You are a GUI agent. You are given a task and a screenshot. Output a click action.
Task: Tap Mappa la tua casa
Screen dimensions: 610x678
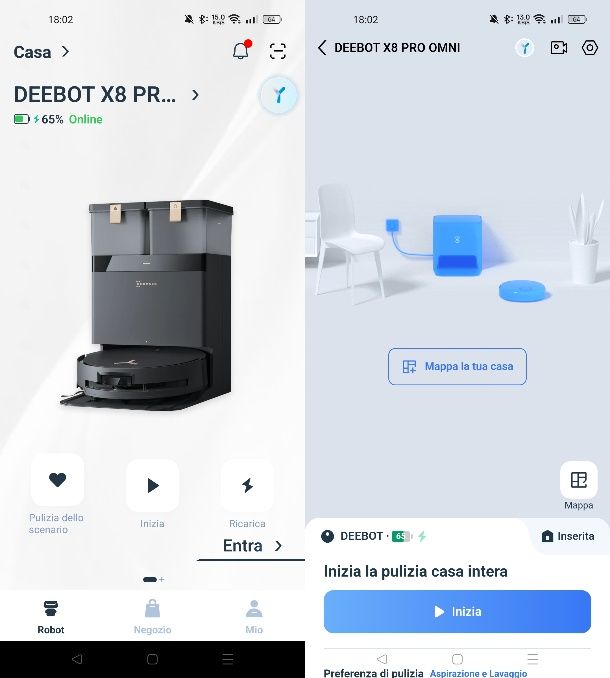coord(457,366)
